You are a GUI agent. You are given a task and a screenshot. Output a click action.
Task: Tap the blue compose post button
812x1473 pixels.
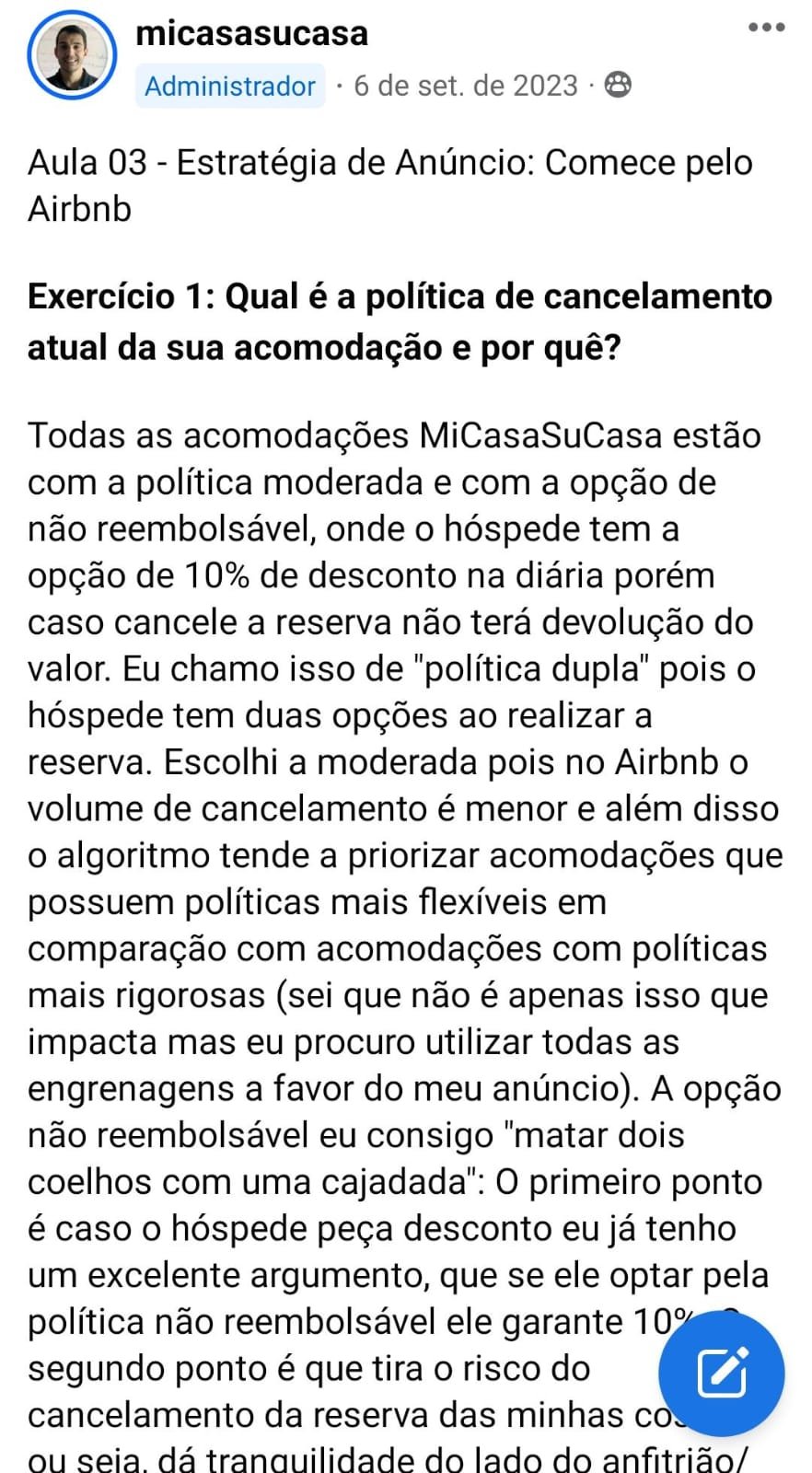[x=722, y=1373]
